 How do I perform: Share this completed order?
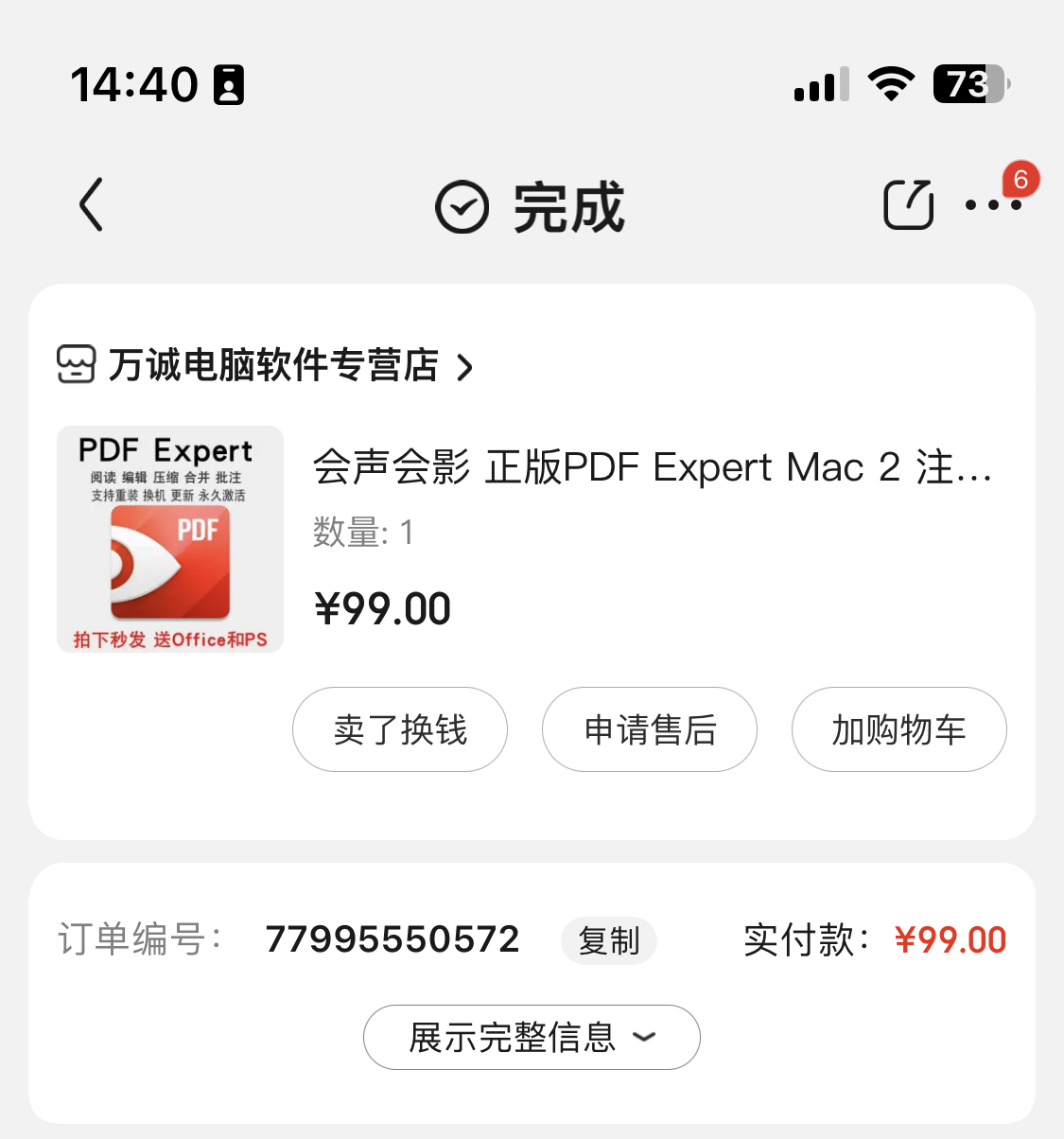(908, 204)
